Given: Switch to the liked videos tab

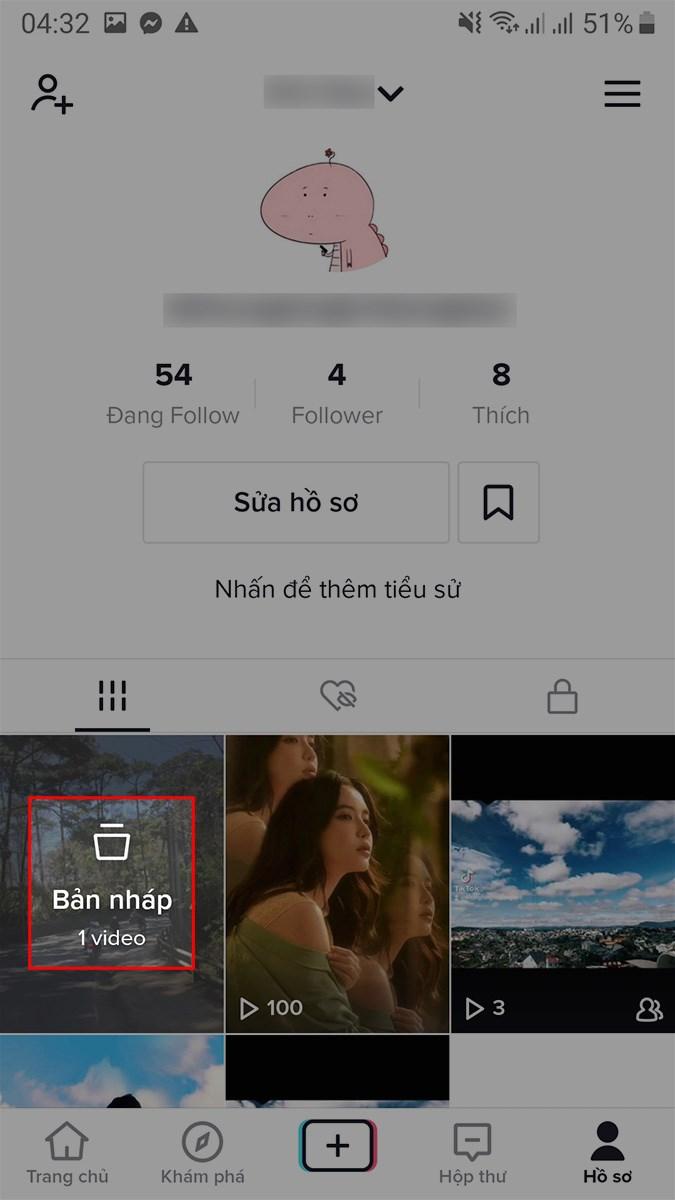Looking at the screenshot, I should click(x=338, y=697).
